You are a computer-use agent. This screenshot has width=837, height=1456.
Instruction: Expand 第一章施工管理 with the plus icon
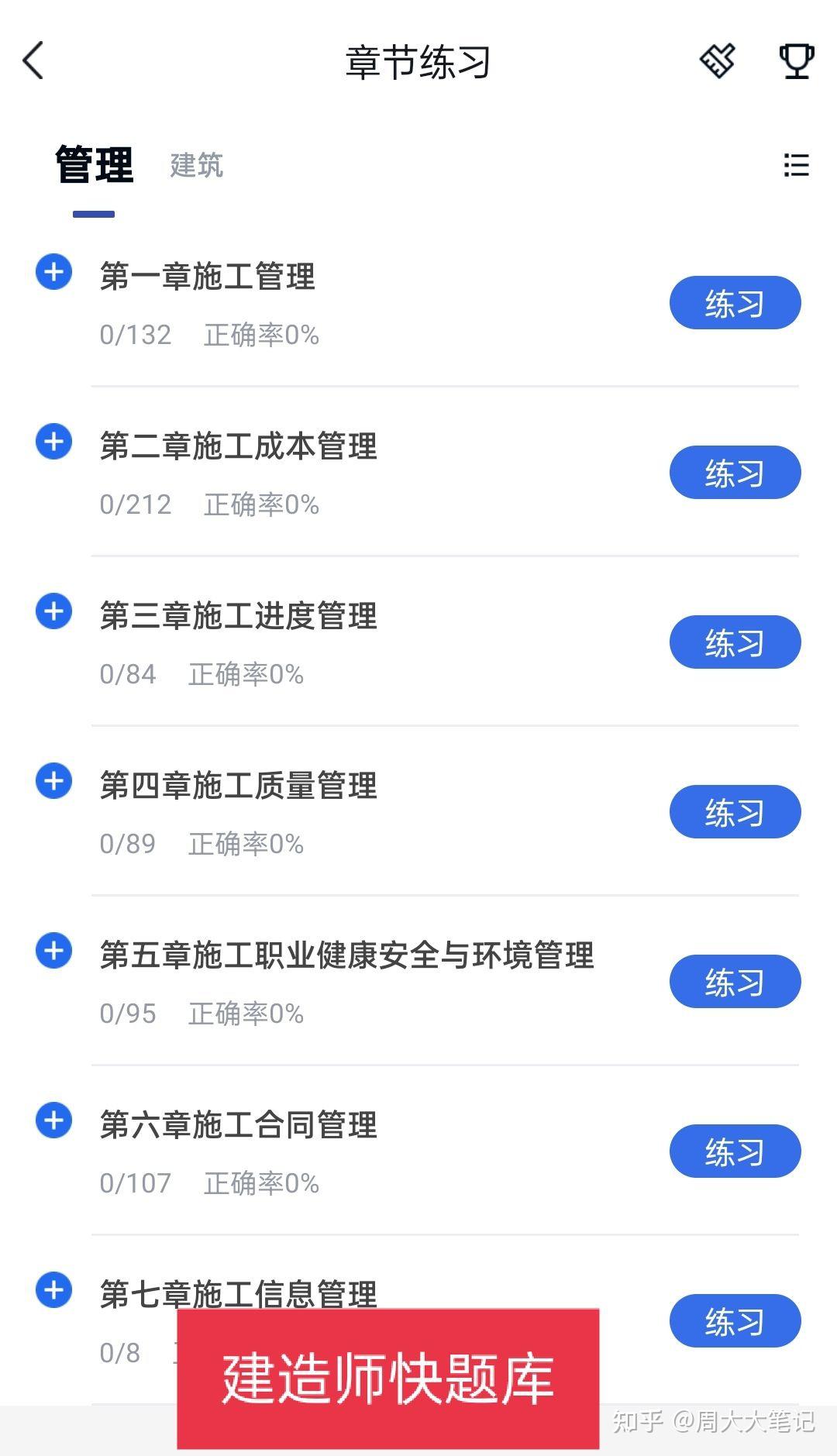[x=53, y=272]
